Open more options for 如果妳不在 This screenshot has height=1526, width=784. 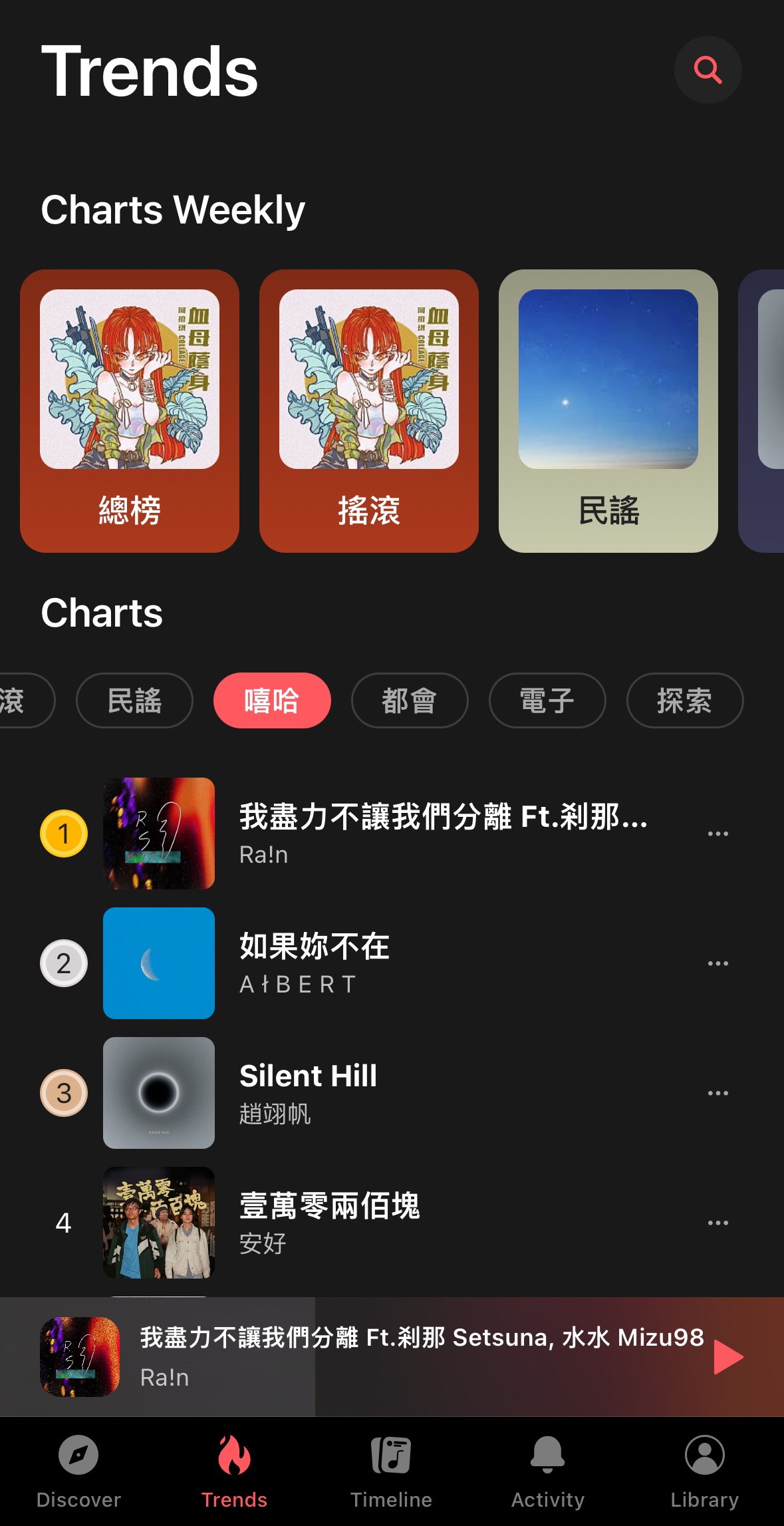coord(718,963)
